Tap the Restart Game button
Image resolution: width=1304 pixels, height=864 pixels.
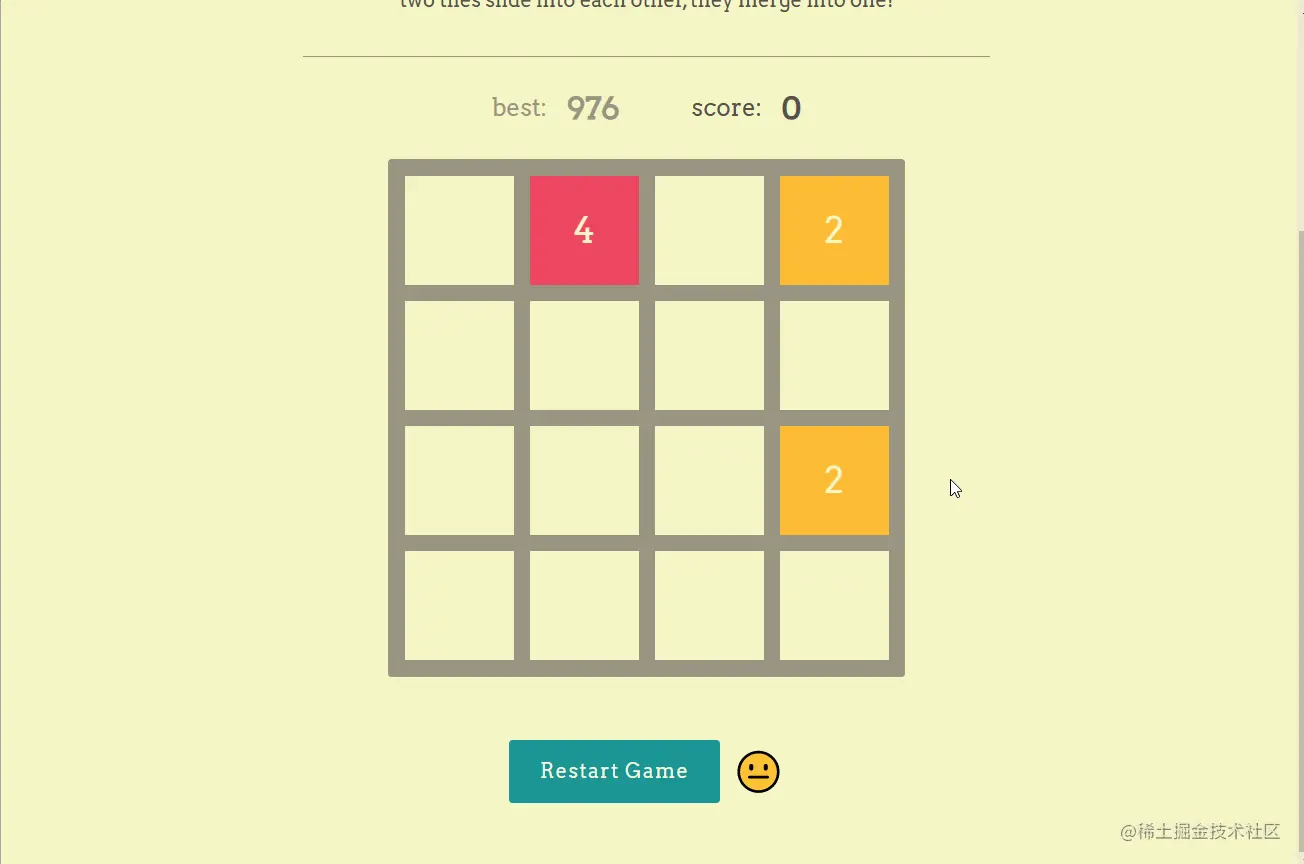614,771
